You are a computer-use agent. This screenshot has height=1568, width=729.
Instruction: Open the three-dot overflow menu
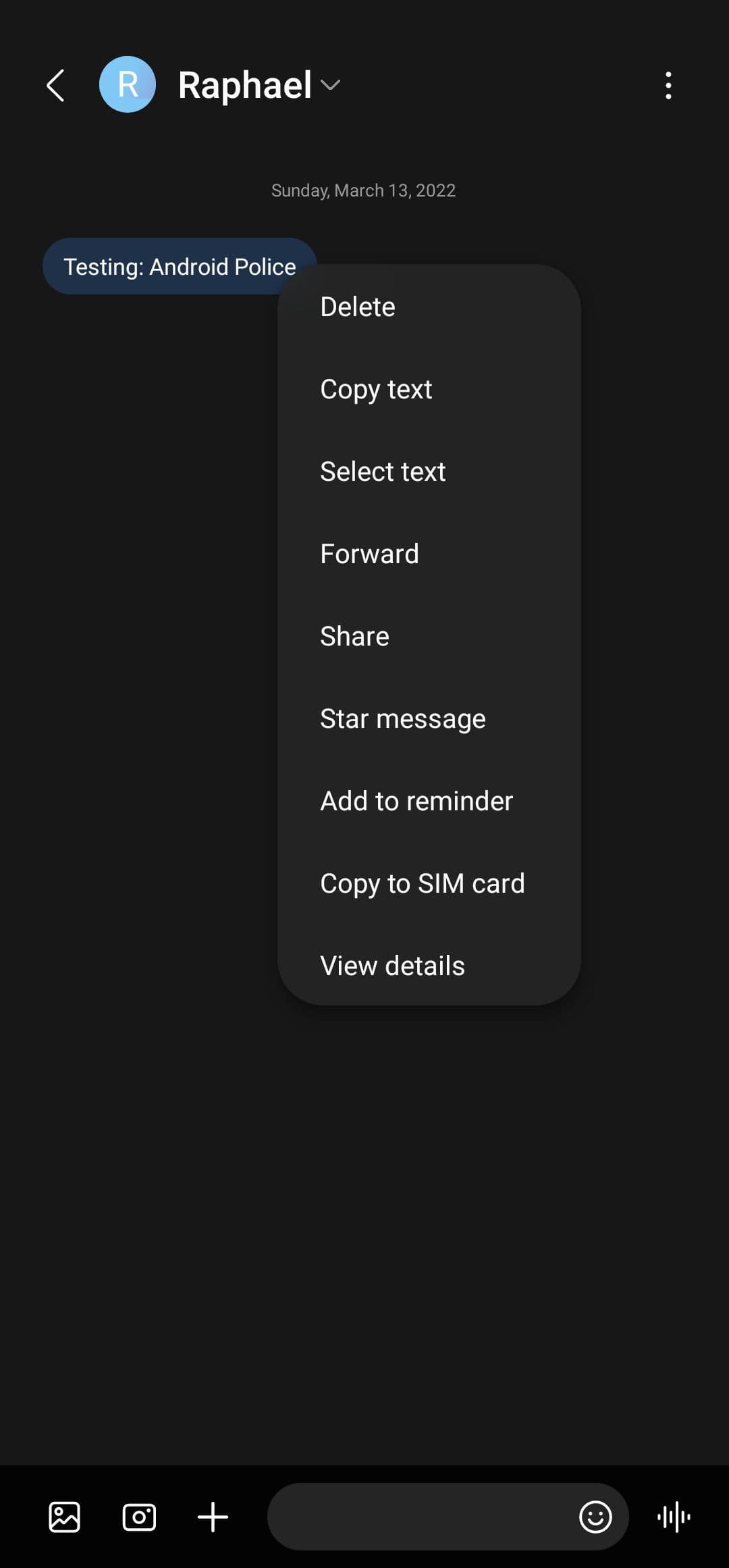tap(668, 86)
